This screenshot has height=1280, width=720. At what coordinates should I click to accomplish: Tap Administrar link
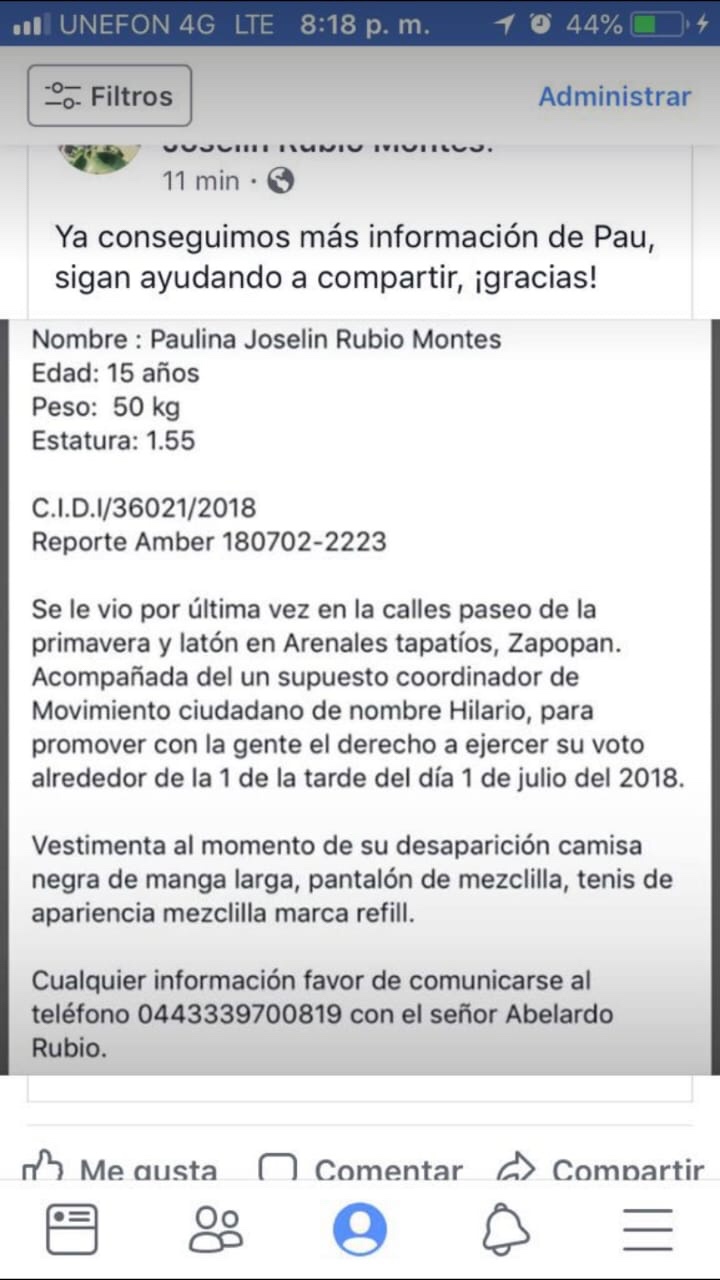(x=614, y=96)
